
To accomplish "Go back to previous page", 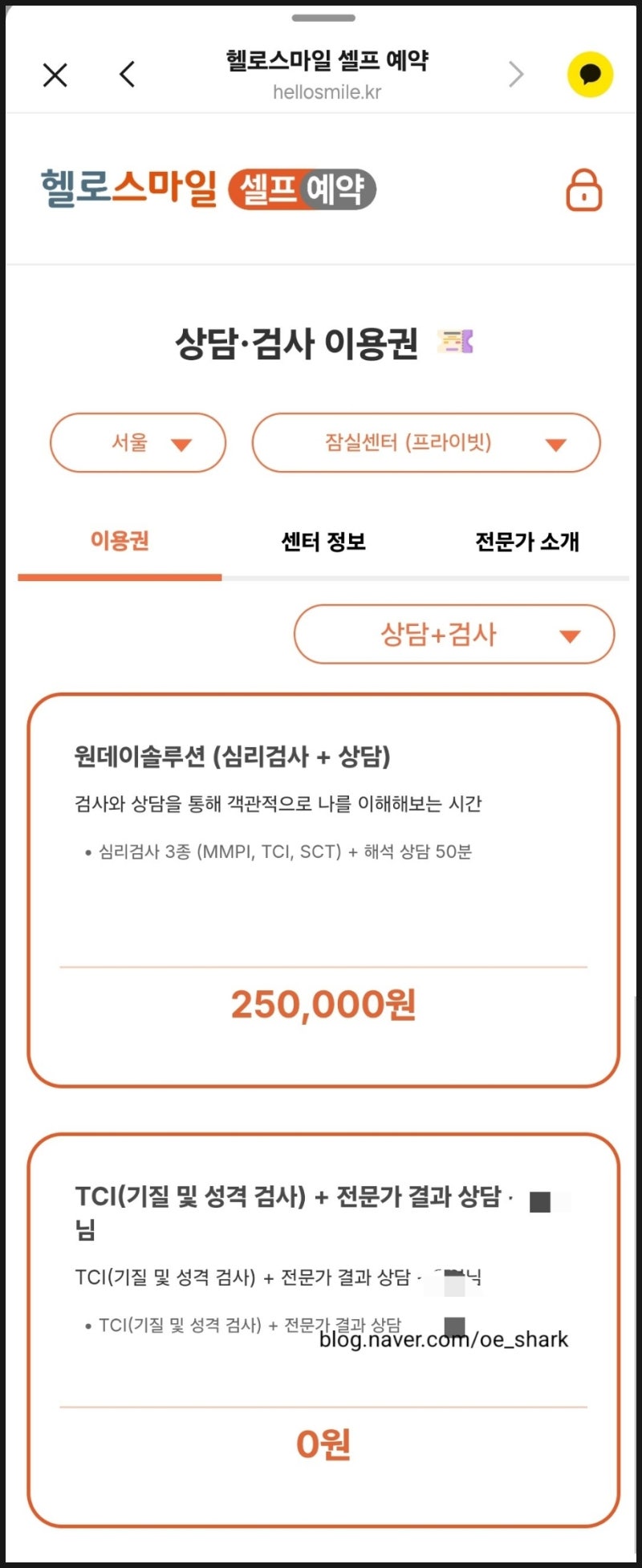I will 127,75.
